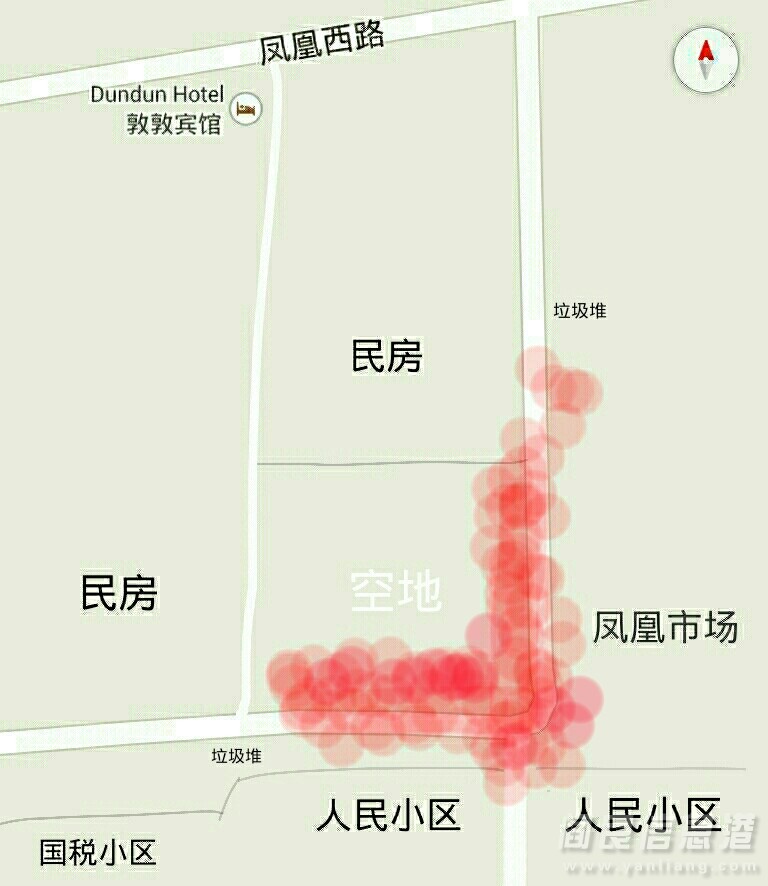Open the Dundun Hotel map marker
The image size is (768, 886).
245,108
